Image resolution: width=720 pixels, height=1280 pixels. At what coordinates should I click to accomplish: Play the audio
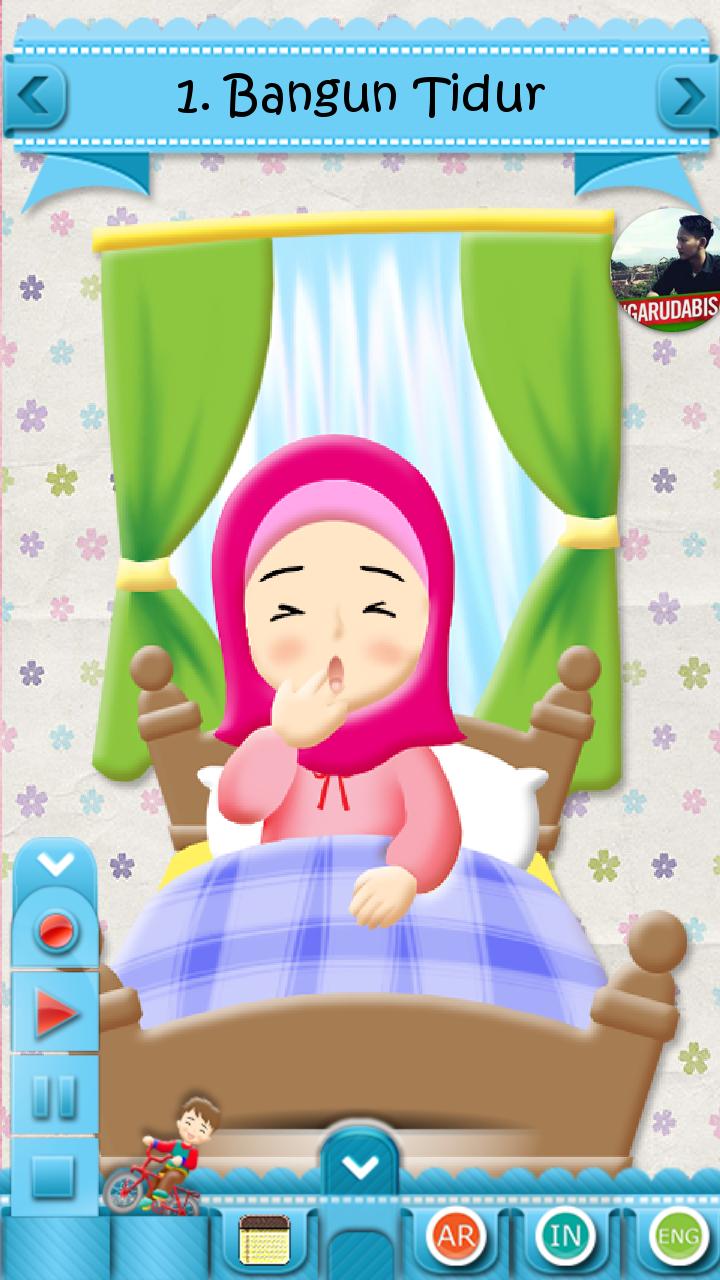click(55, 1014)
